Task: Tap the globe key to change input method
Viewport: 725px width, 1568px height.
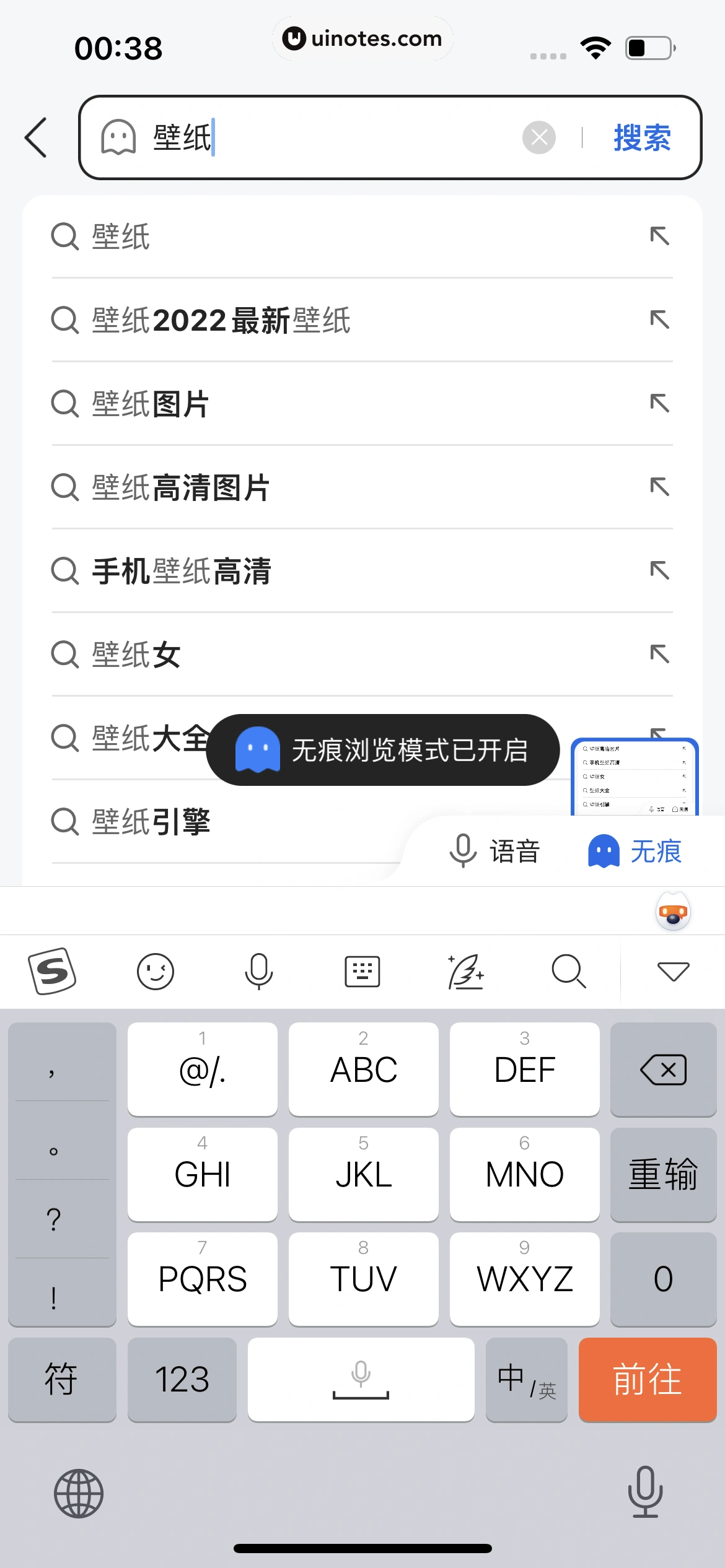Action: (80, 1493)
